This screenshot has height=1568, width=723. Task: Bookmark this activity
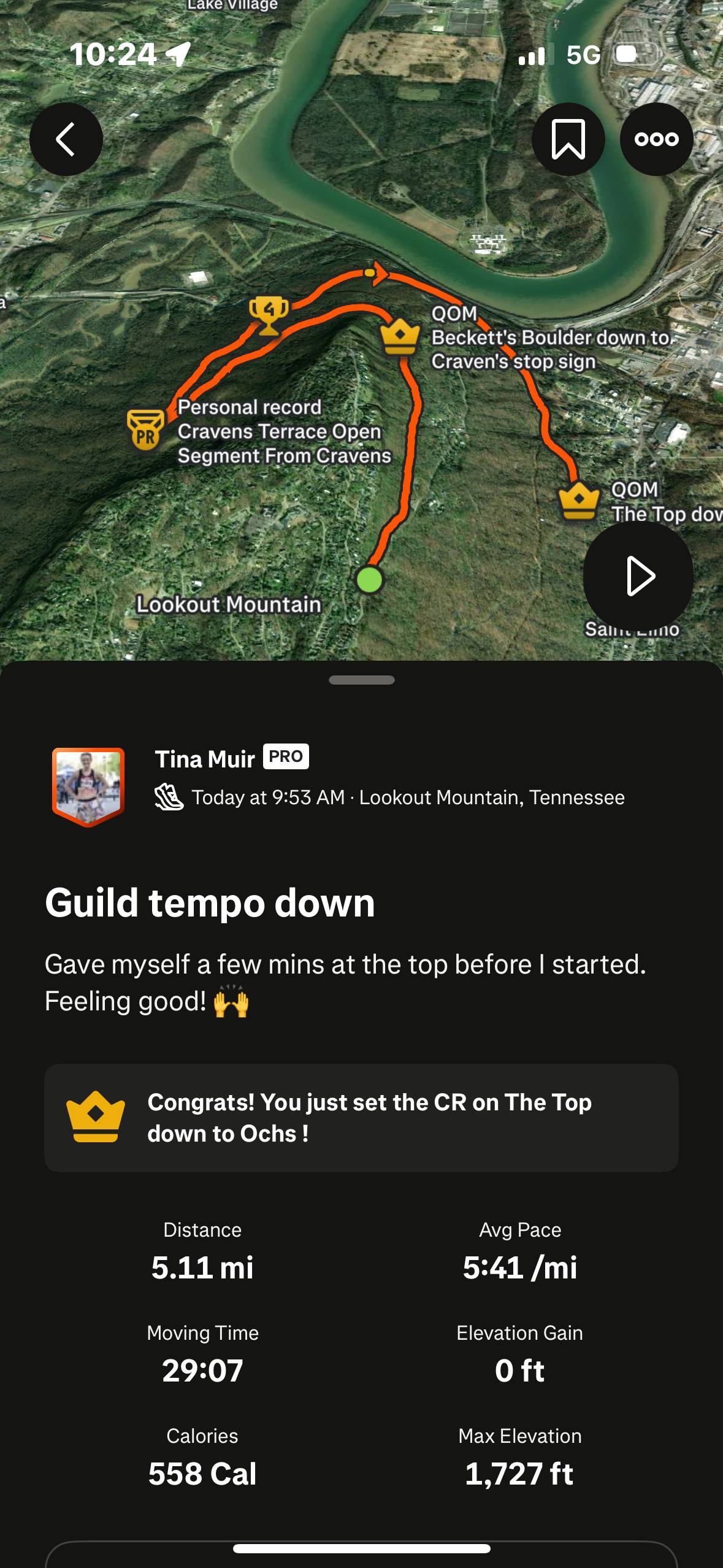point(568,139)
